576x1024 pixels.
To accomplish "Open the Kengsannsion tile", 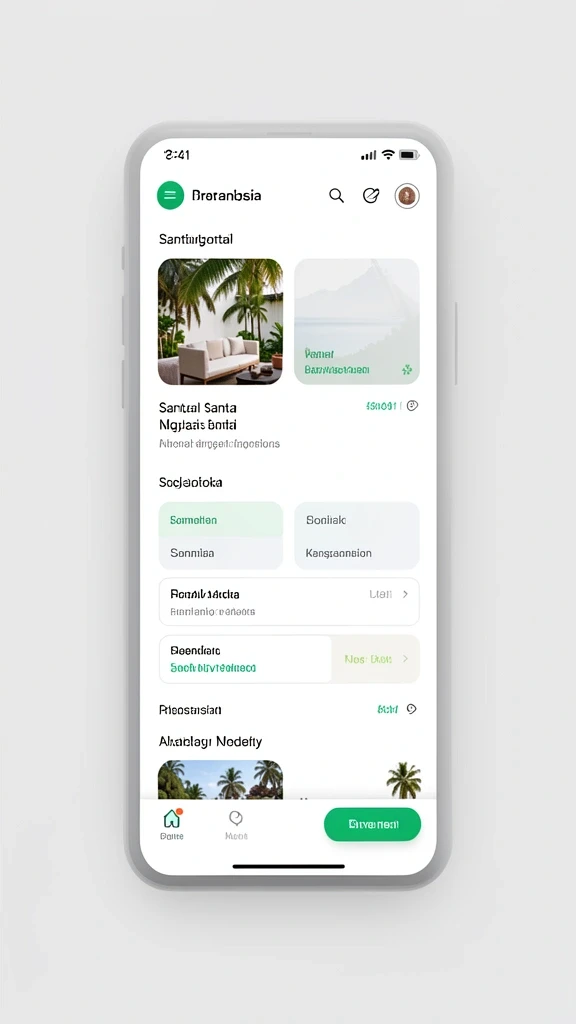I will tap(357, 536).
